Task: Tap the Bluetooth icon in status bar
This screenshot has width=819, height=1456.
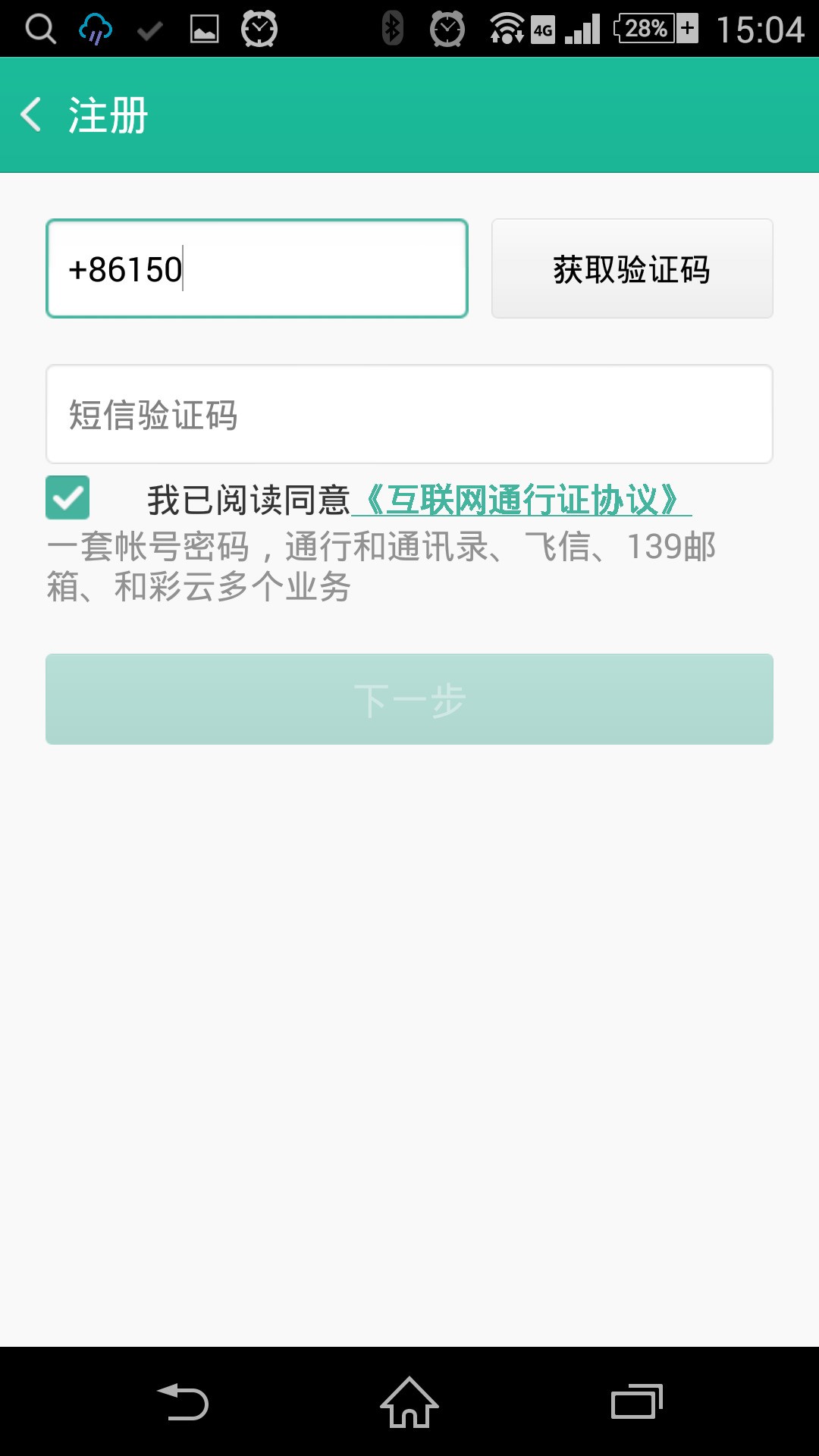Action: pos(391,29)
